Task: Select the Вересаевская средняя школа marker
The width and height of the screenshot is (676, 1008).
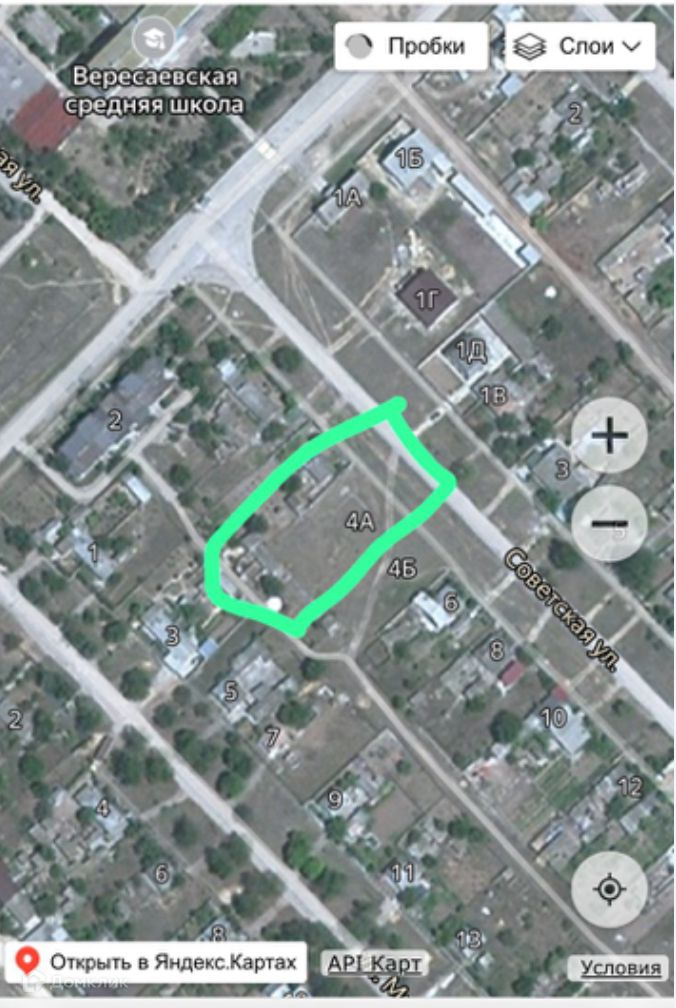Action: 154,40
